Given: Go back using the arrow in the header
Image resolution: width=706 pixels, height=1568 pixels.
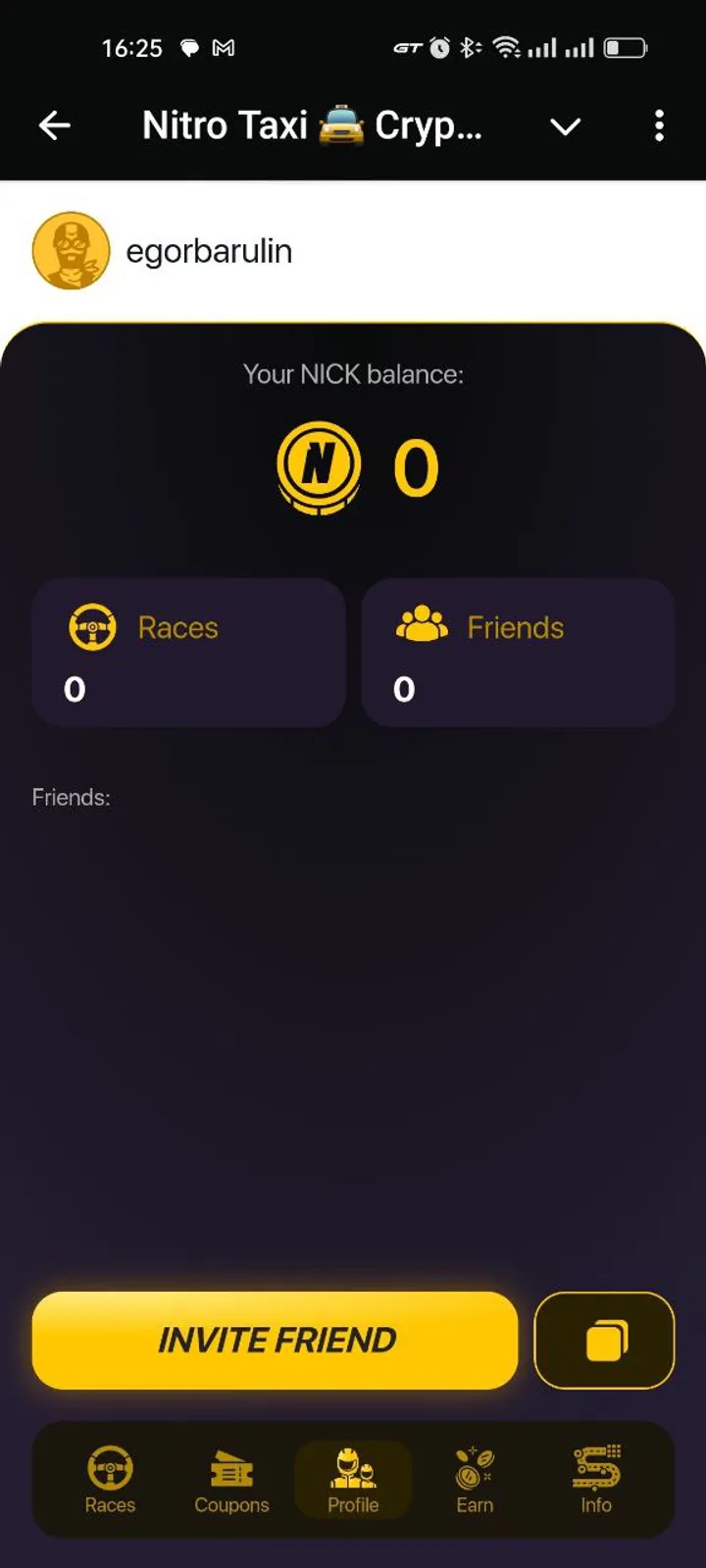Looking at the screenshot, I should (55, 125).
